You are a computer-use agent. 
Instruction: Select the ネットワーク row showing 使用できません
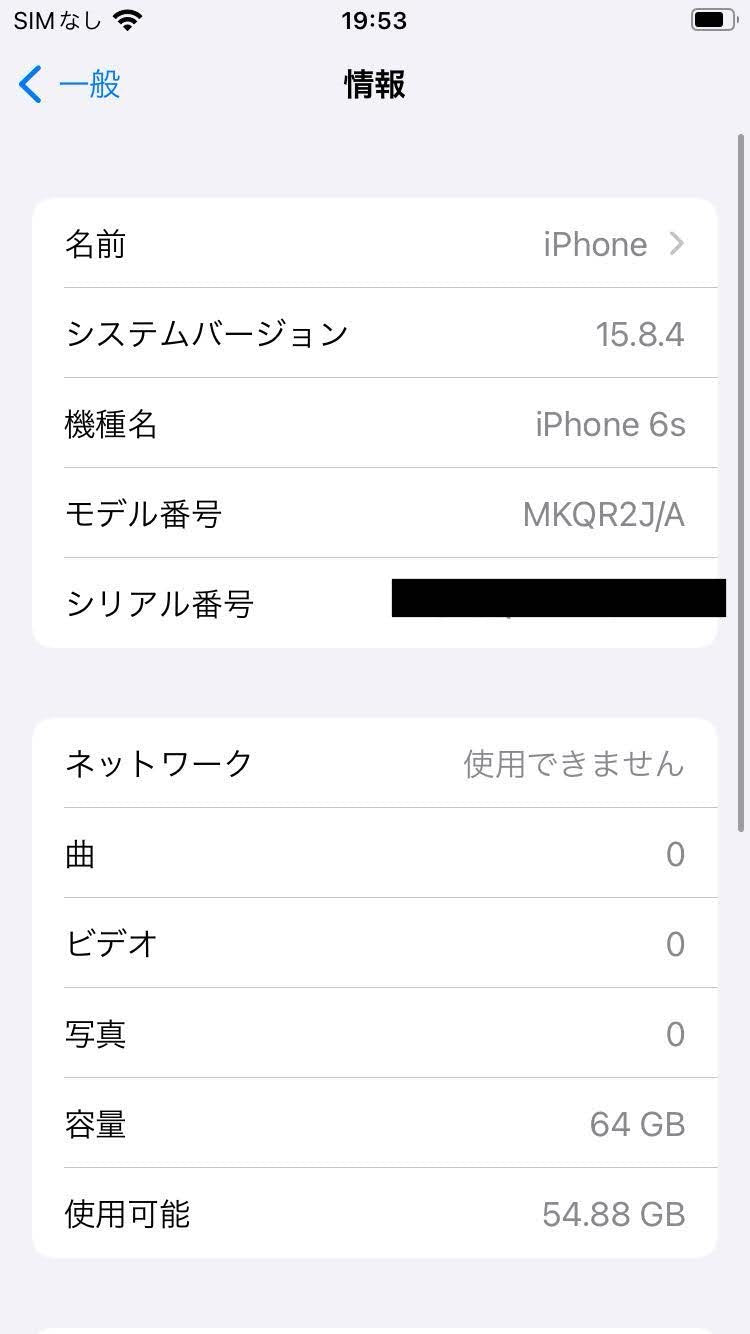tap(375, 763)
